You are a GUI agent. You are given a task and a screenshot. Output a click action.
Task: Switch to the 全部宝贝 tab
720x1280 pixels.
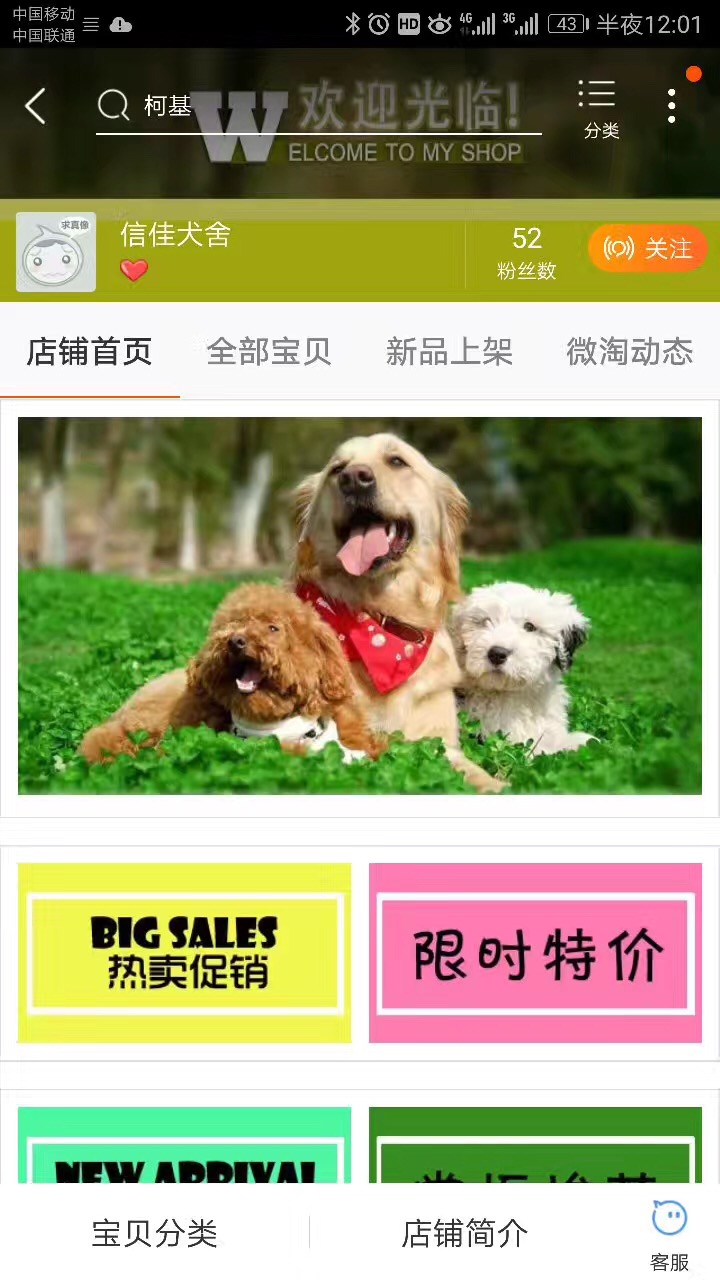point(269,352)
